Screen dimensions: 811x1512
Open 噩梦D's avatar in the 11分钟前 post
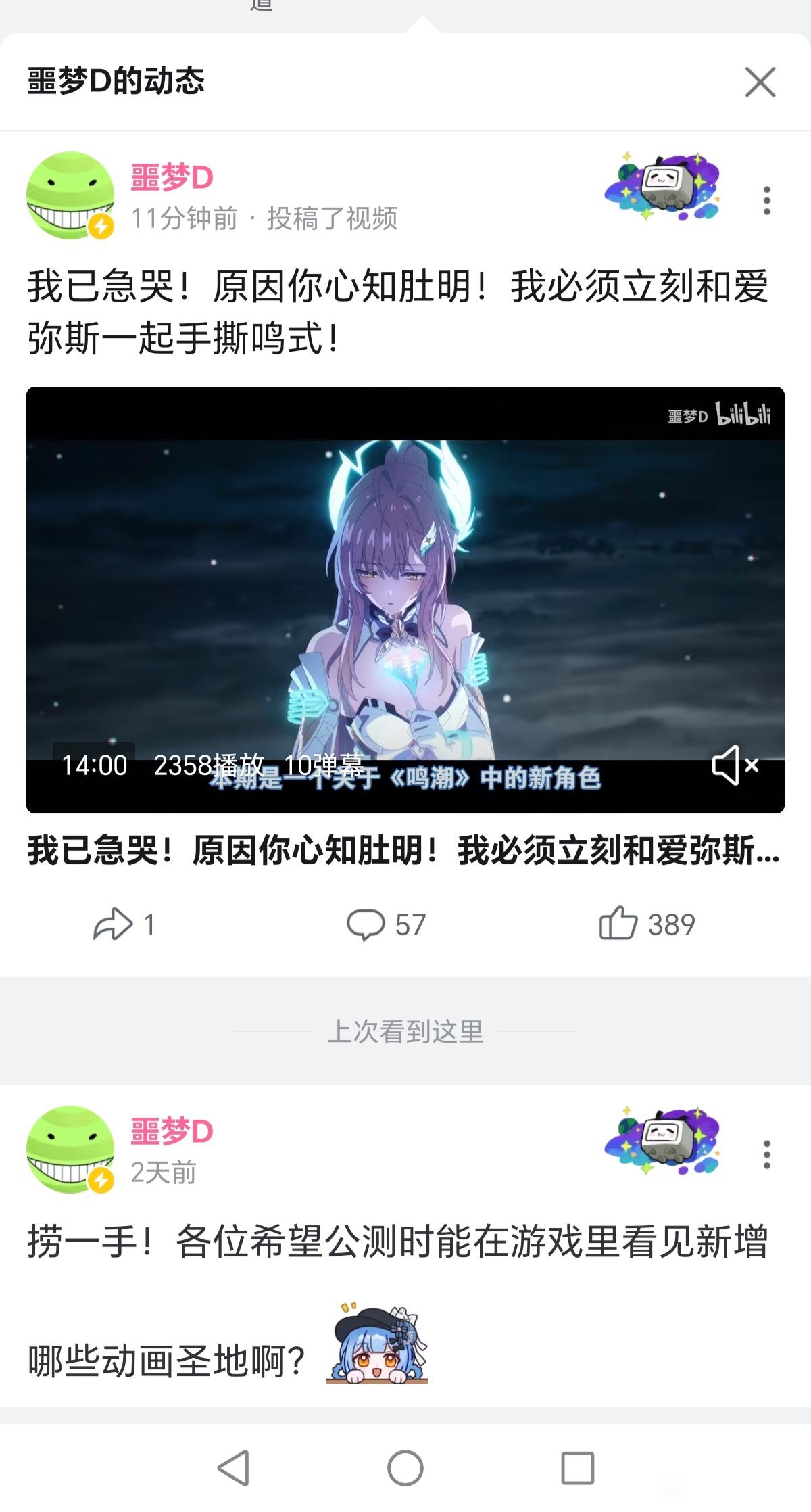point(70,195)
